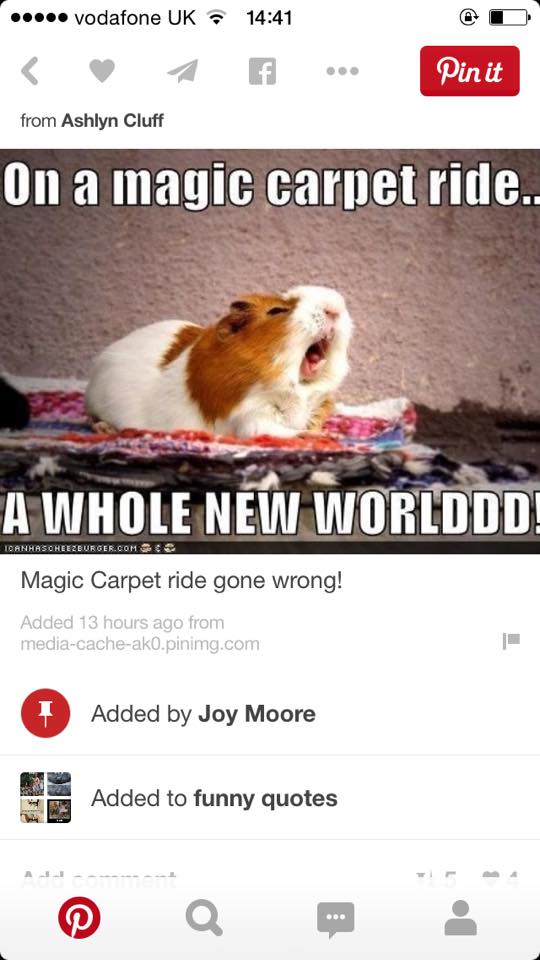Open the messages tab with the chat bubble icon

click(336, 918)
